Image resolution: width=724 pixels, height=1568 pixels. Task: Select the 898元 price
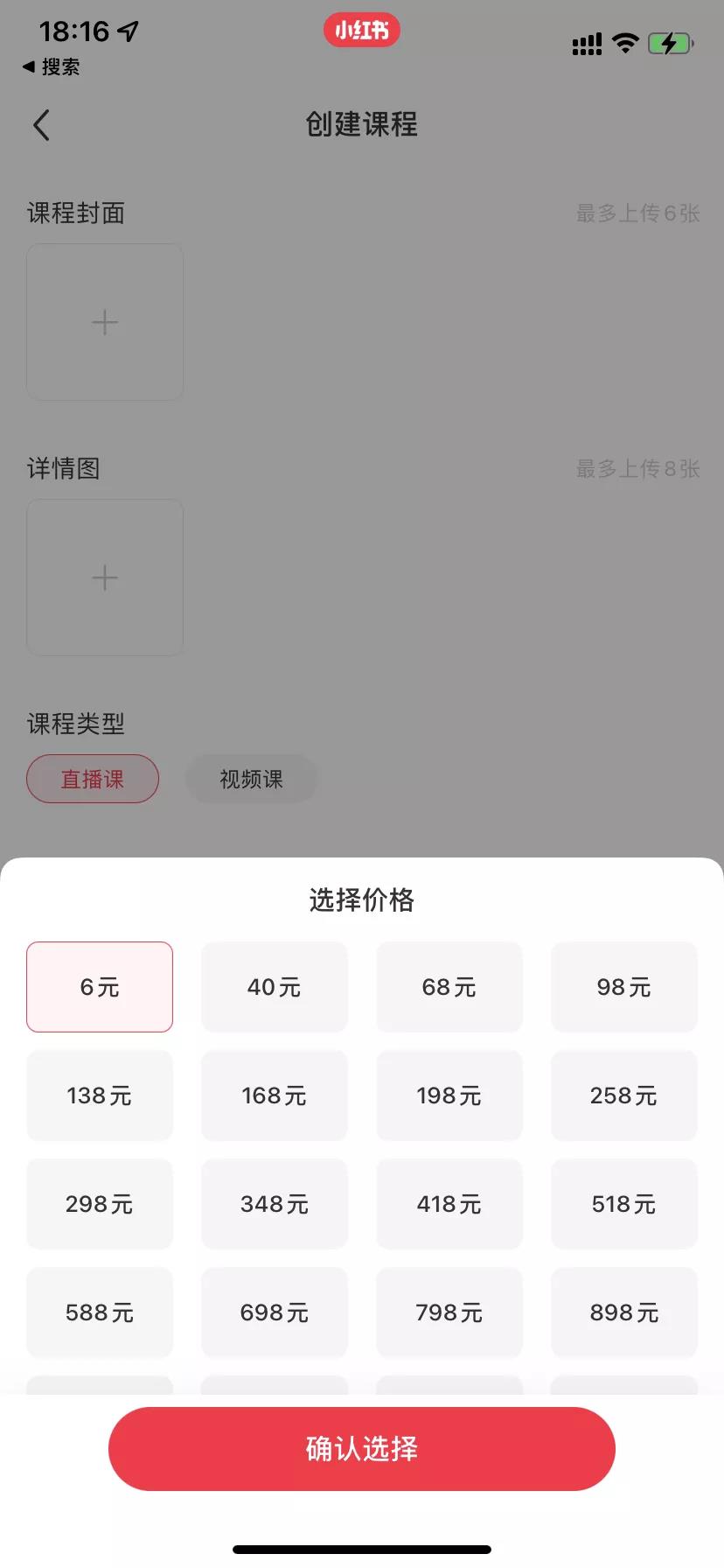pos(624,1312)
